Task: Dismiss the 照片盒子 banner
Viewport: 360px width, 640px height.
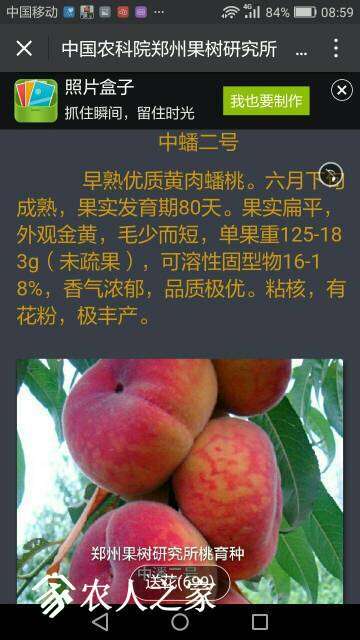Action: 342,90
